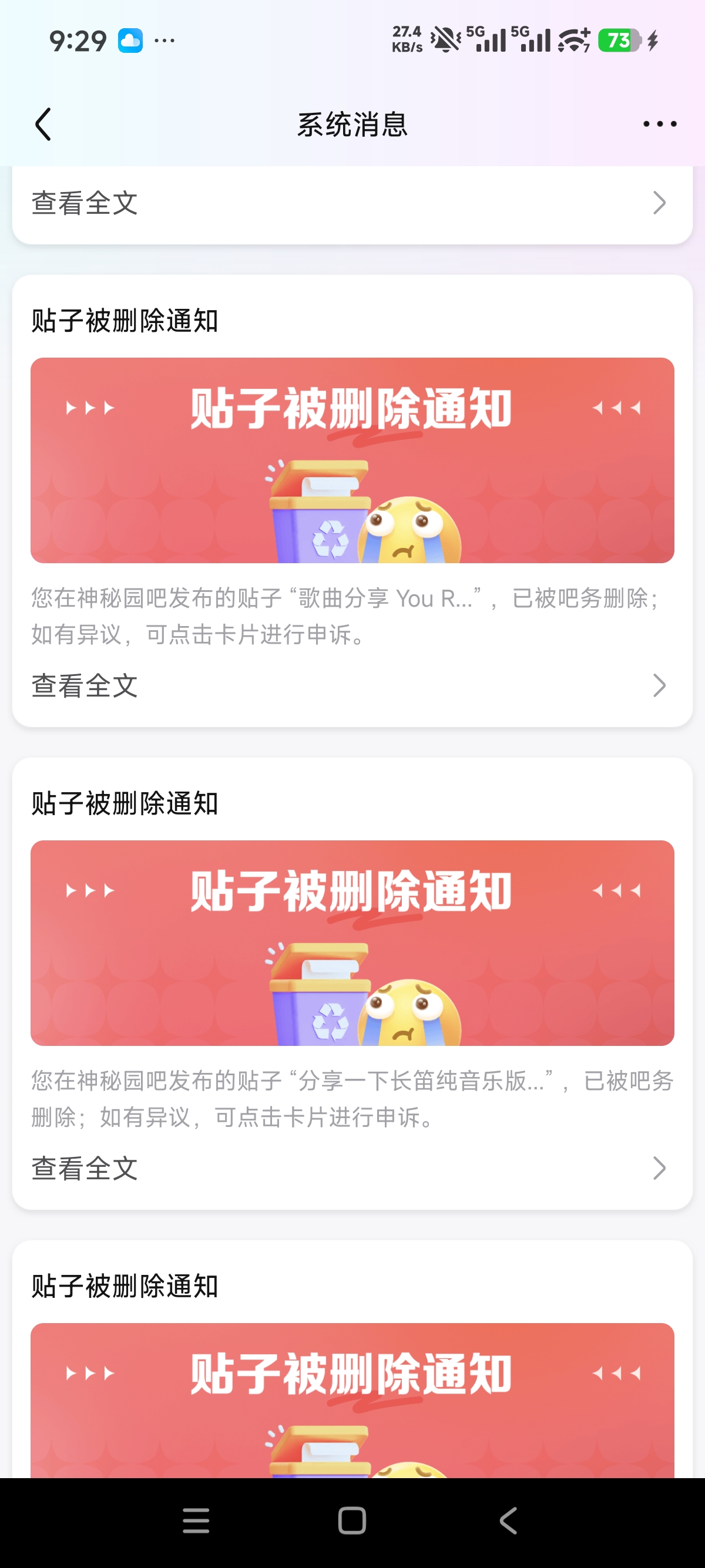705x1568 pixels.
Task: View full text of “歌曲分享 You R...” notice
Action: 352,685
